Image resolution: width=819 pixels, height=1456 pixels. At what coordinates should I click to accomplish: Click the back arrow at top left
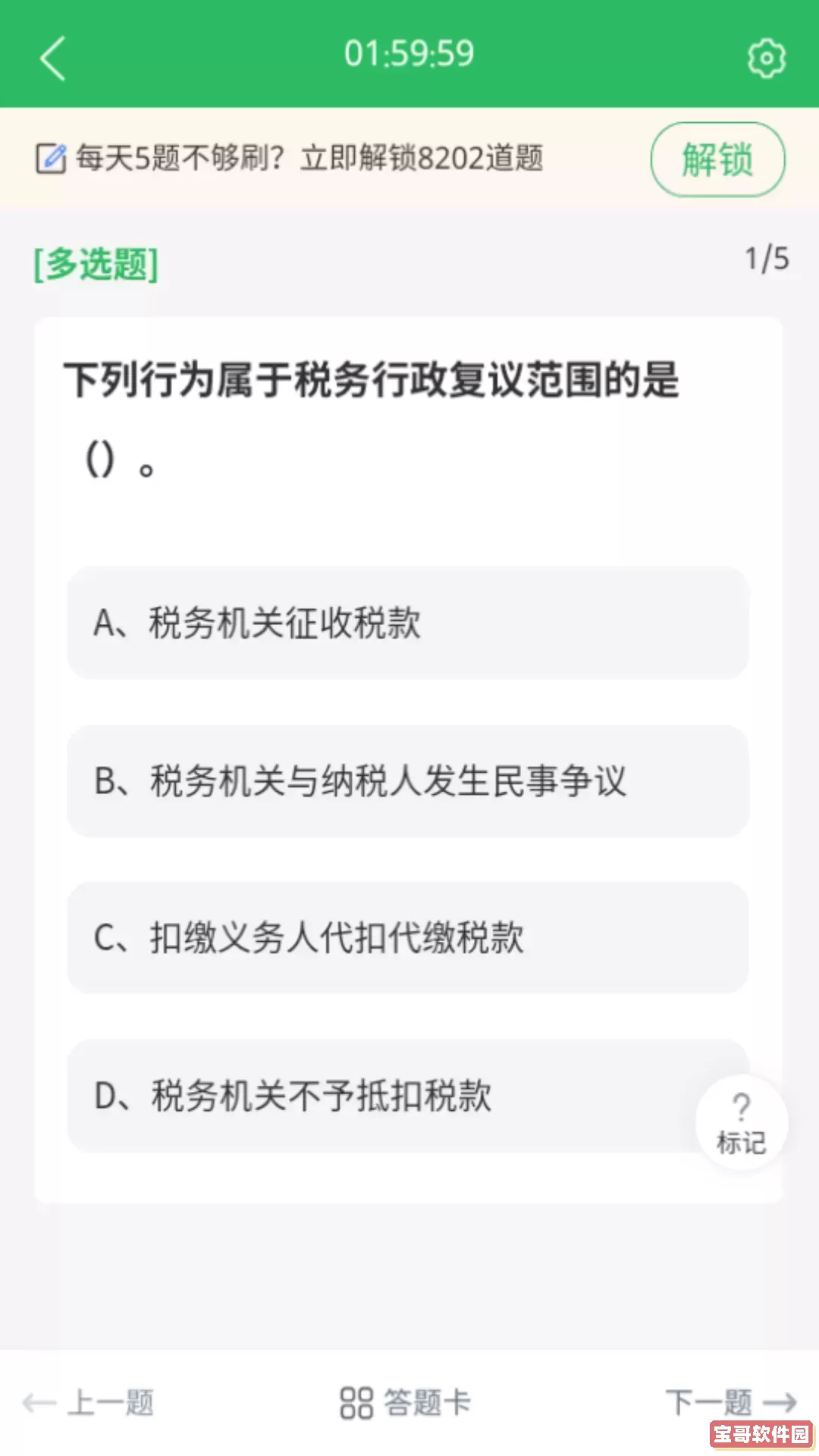click(52, 57)
